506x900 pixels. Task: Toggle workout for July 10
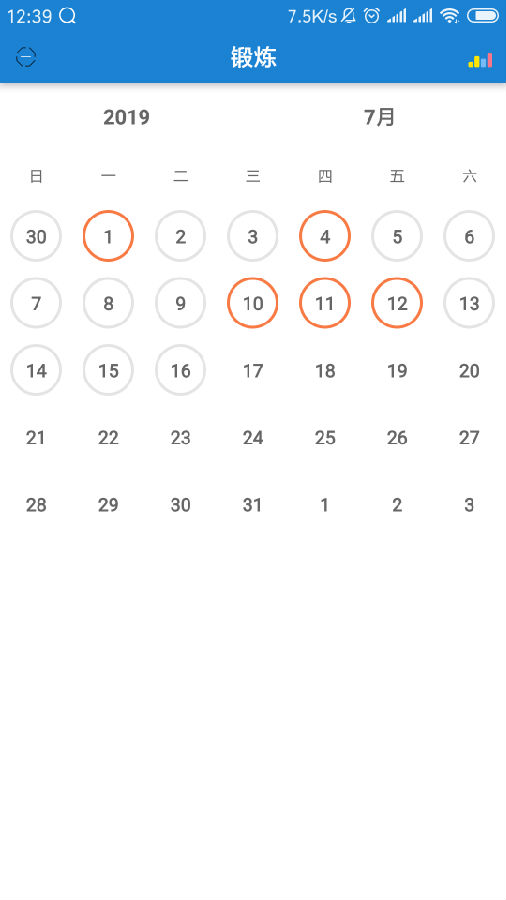pyautogui.click(x=252, y=303)
